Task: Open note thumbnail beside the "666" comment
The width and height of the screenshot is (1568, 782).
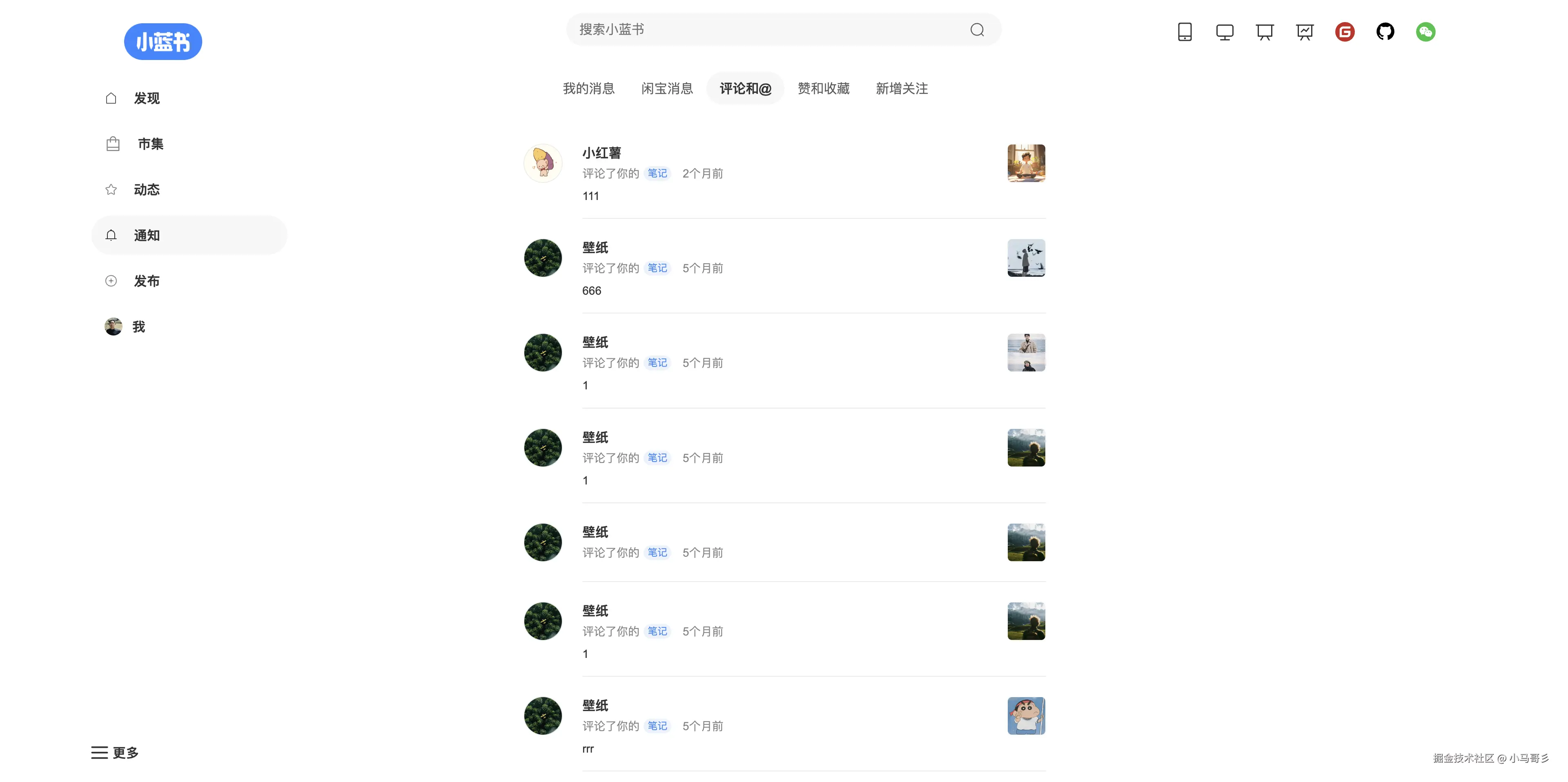Action: pyautogui.click(x=1026, y=258)
